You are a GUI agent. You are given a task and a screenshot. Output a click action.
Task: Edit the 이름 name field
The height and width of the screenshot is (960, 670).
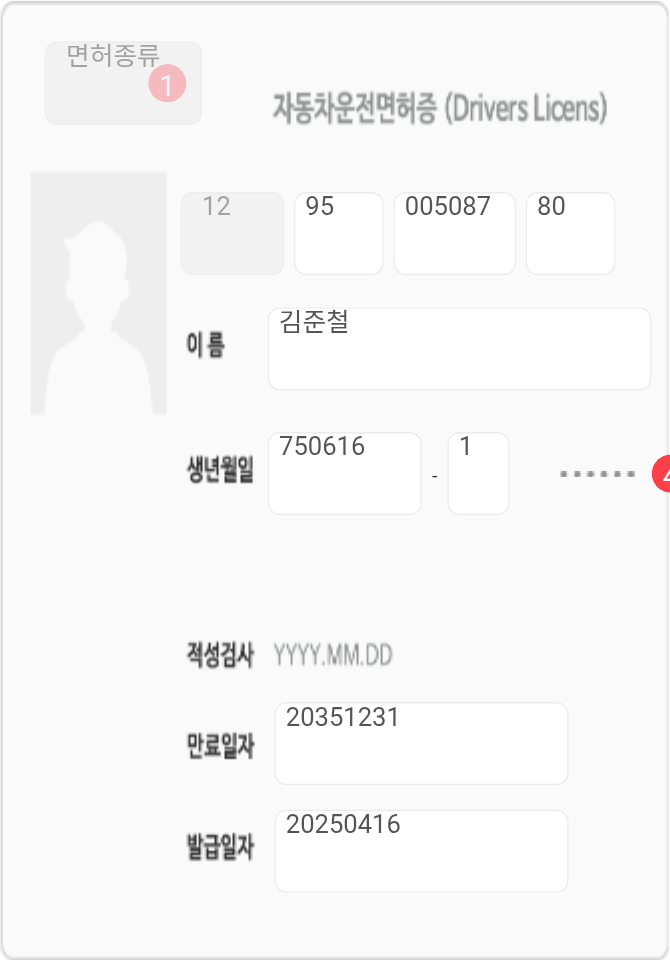459,348
